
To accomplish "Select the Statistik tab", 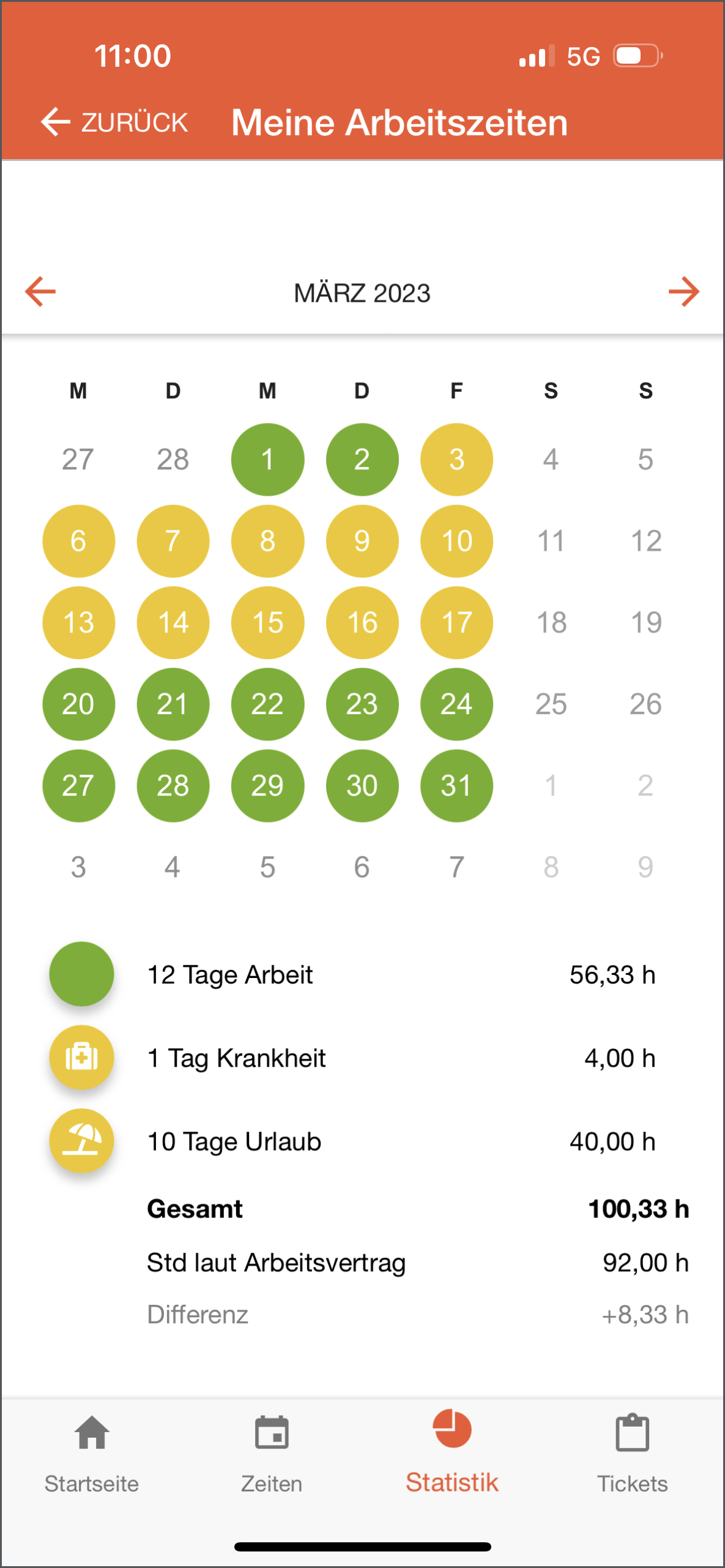I will [x=452, y=1453].
